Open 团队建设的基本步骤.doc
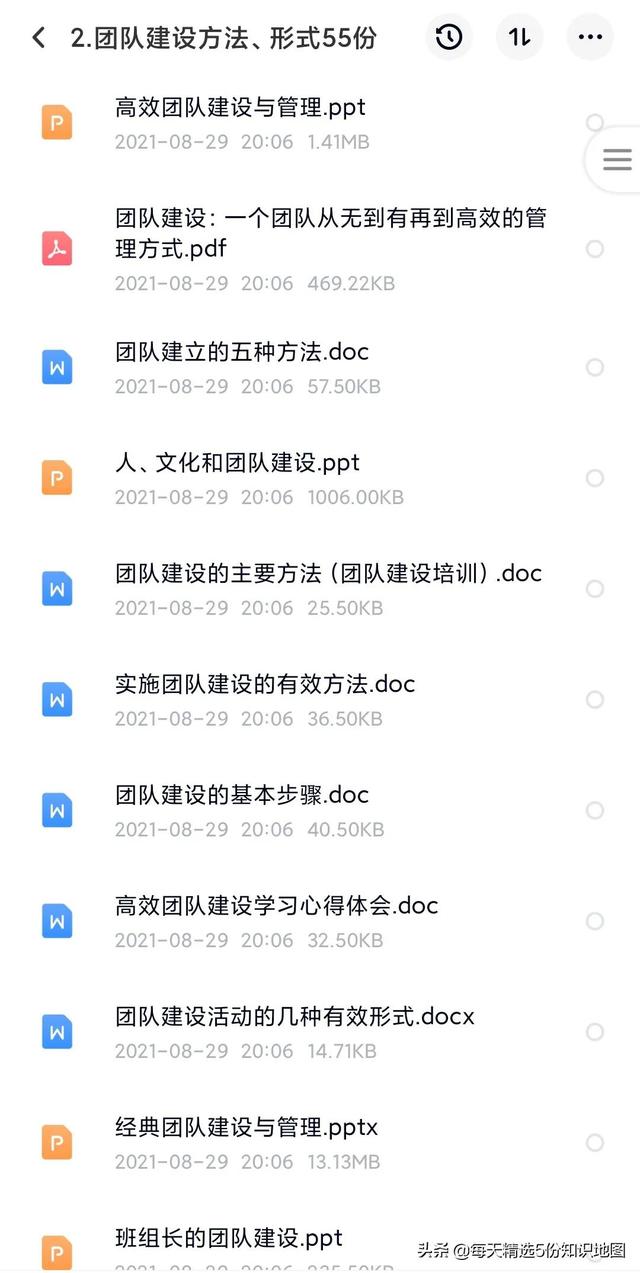Image resolution: width=640 pixels, height=1273 pixels. pos(242,796)
